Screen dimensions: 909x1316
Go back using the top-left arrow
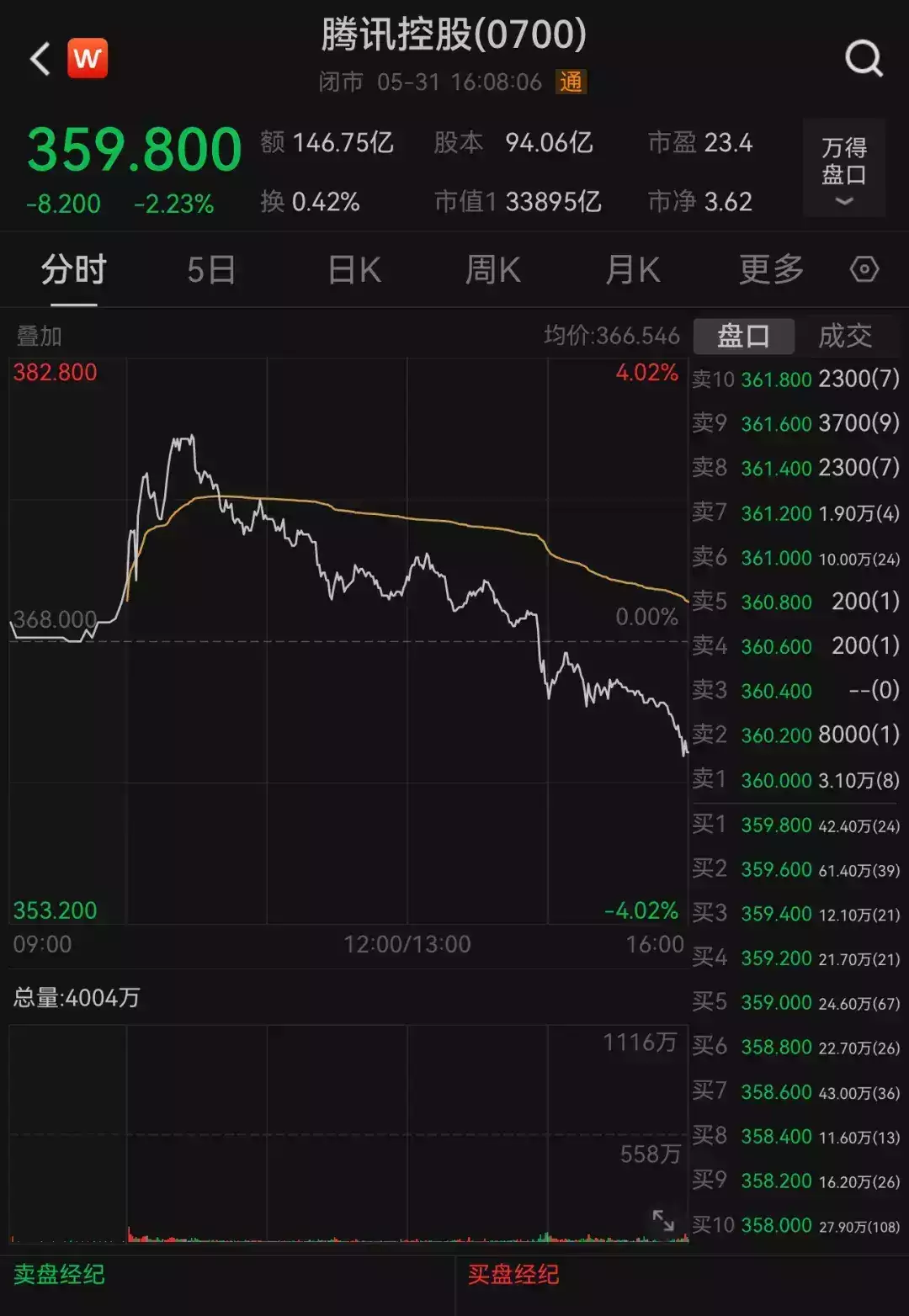click(40, 59)
